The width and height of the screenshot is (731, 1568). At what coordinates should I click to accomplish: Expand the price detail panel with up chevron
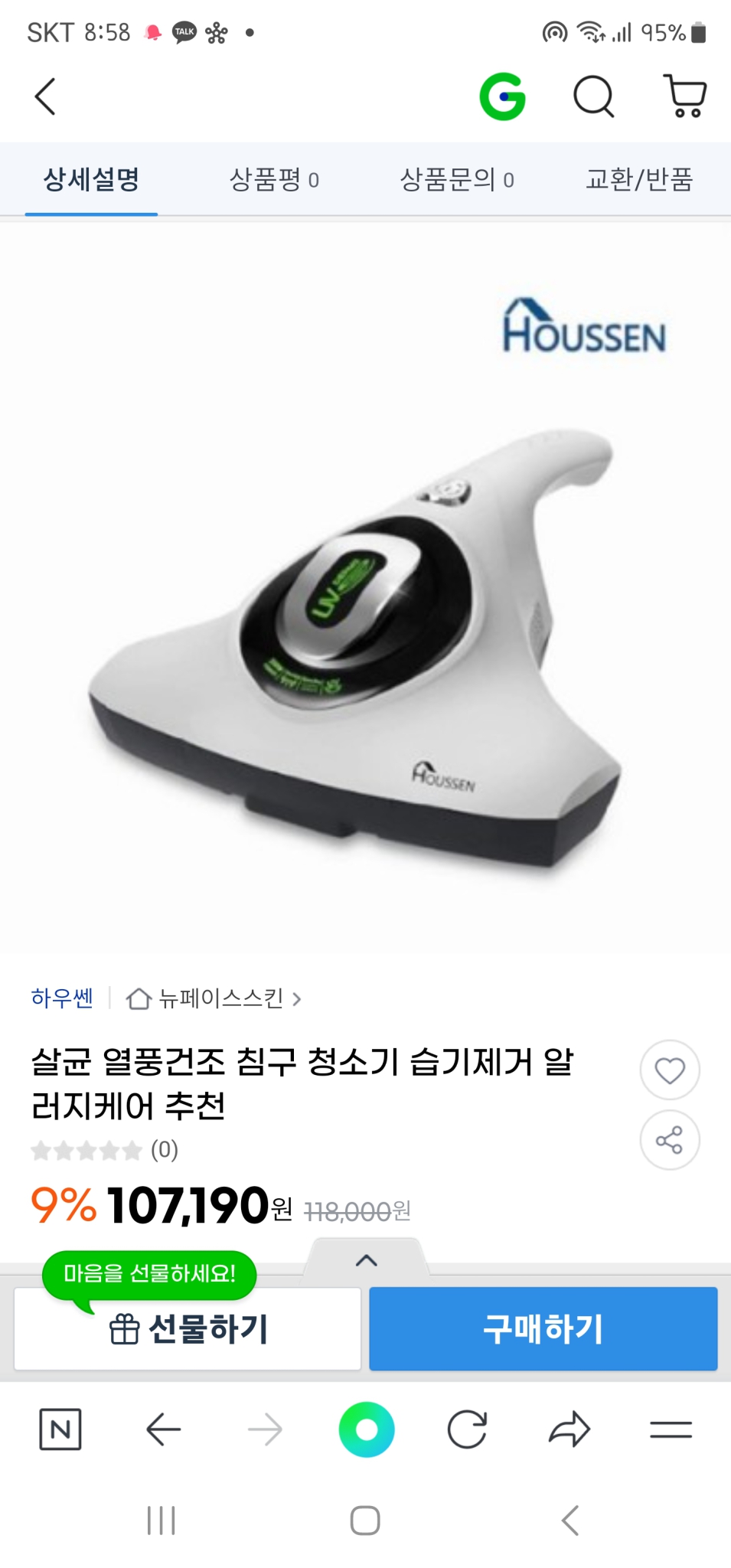point(366,1259)
